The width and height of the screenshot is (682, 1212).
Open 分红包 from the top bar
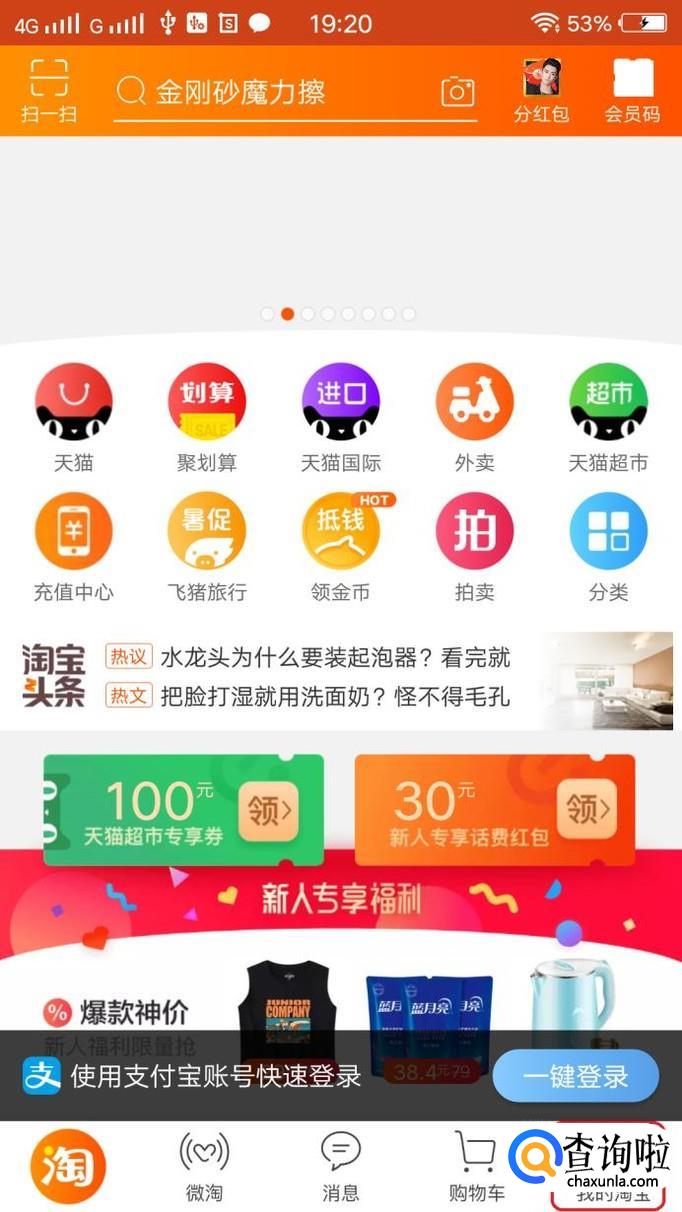coord(541,90)
